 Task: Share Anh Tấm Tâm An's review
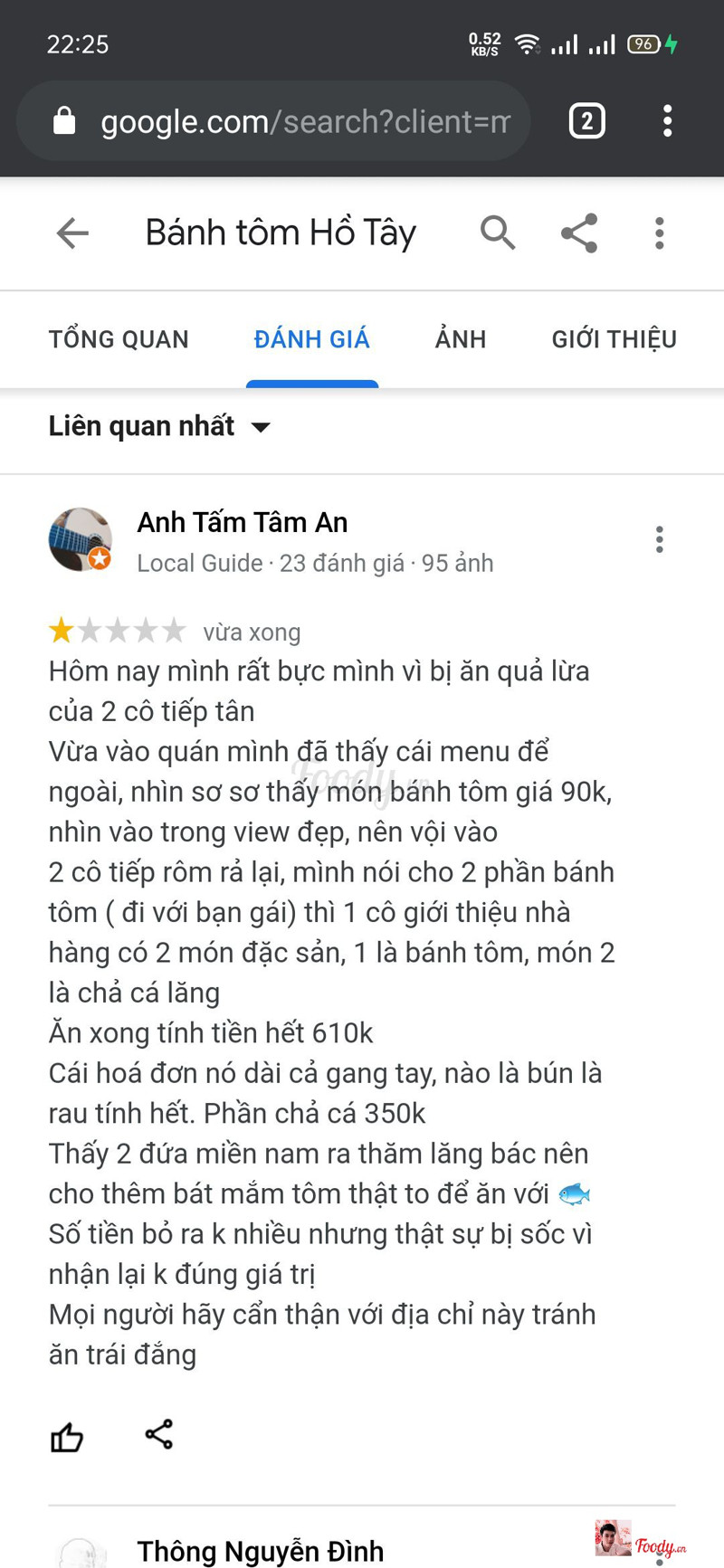click(159, 1434)
